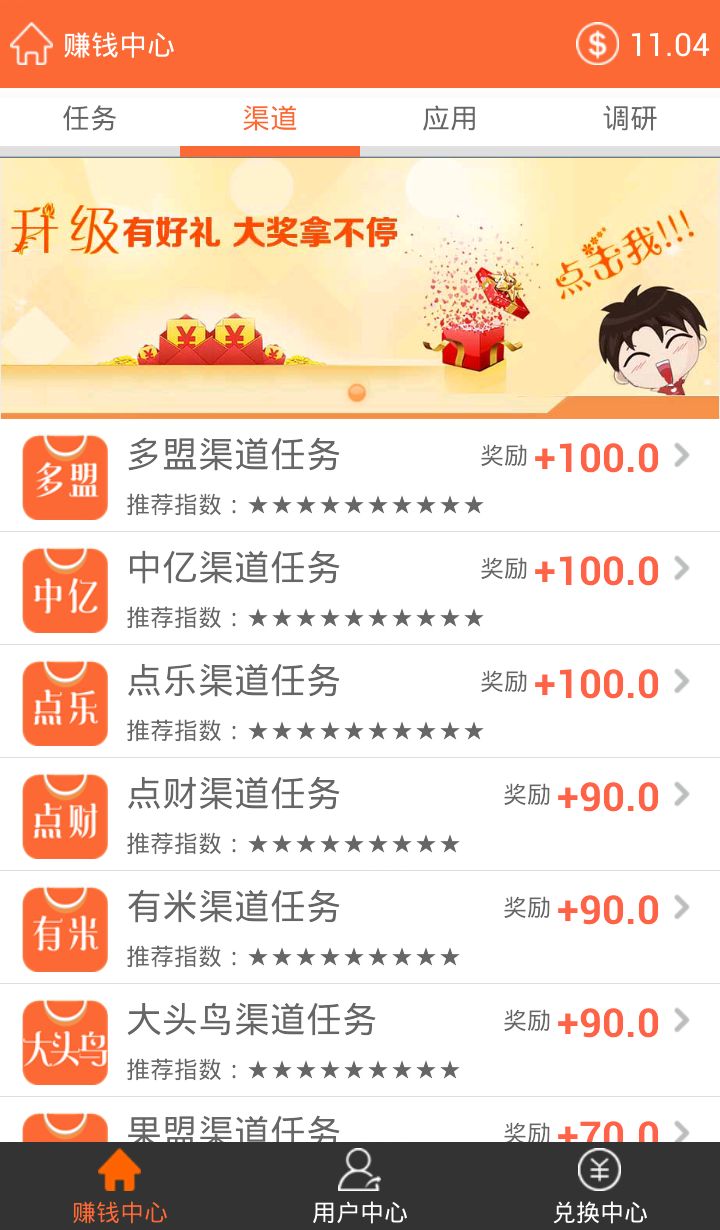
Task: Open the 升级有好礼 promo banner
Action: [360, 288]
